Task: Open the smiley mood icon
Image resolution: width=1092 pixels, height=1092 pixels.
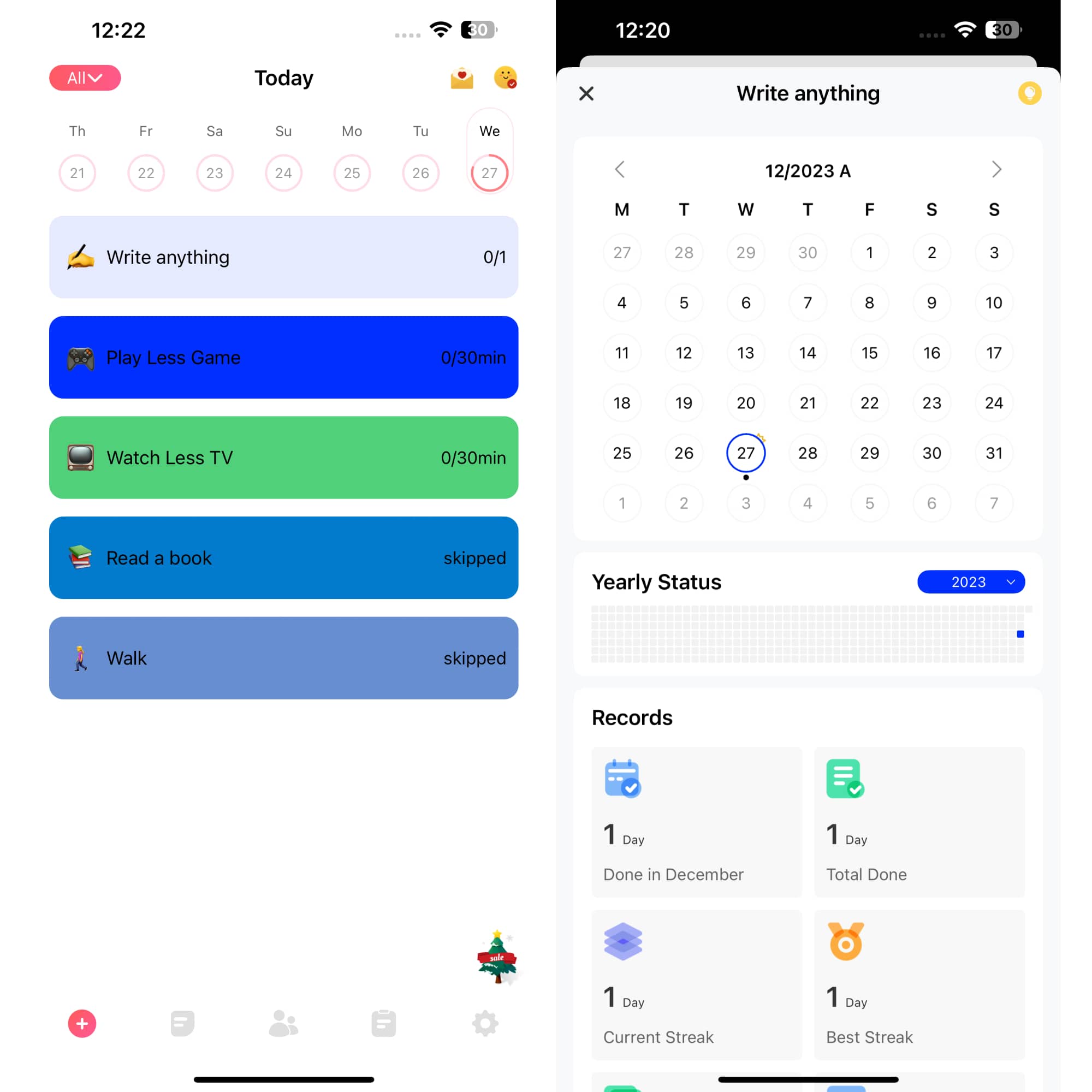Action: 505,78
